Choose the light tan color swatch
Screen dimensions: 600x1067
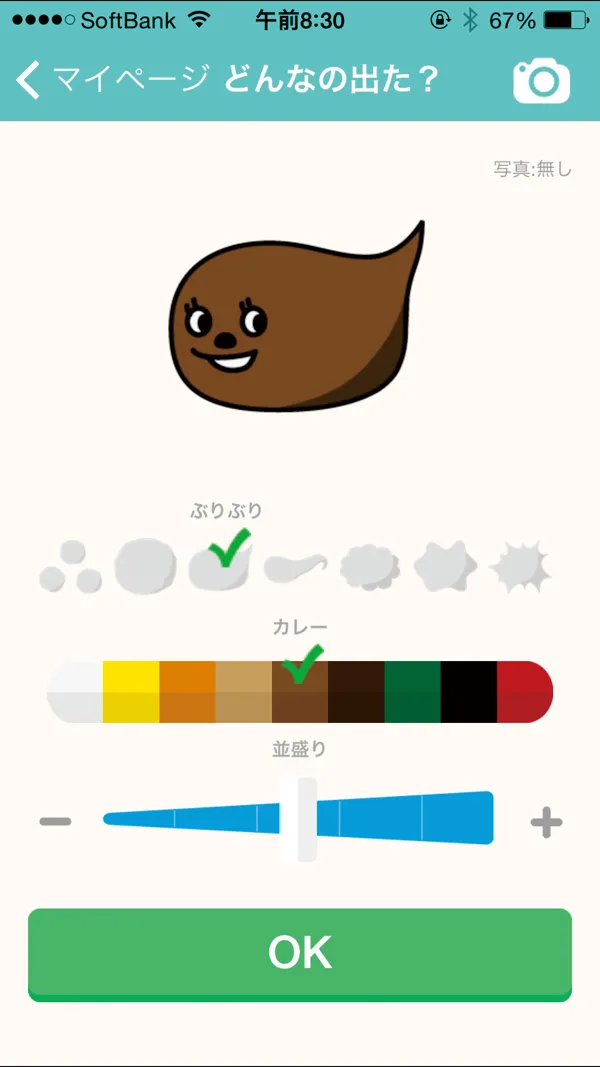[x=243, y=691]
